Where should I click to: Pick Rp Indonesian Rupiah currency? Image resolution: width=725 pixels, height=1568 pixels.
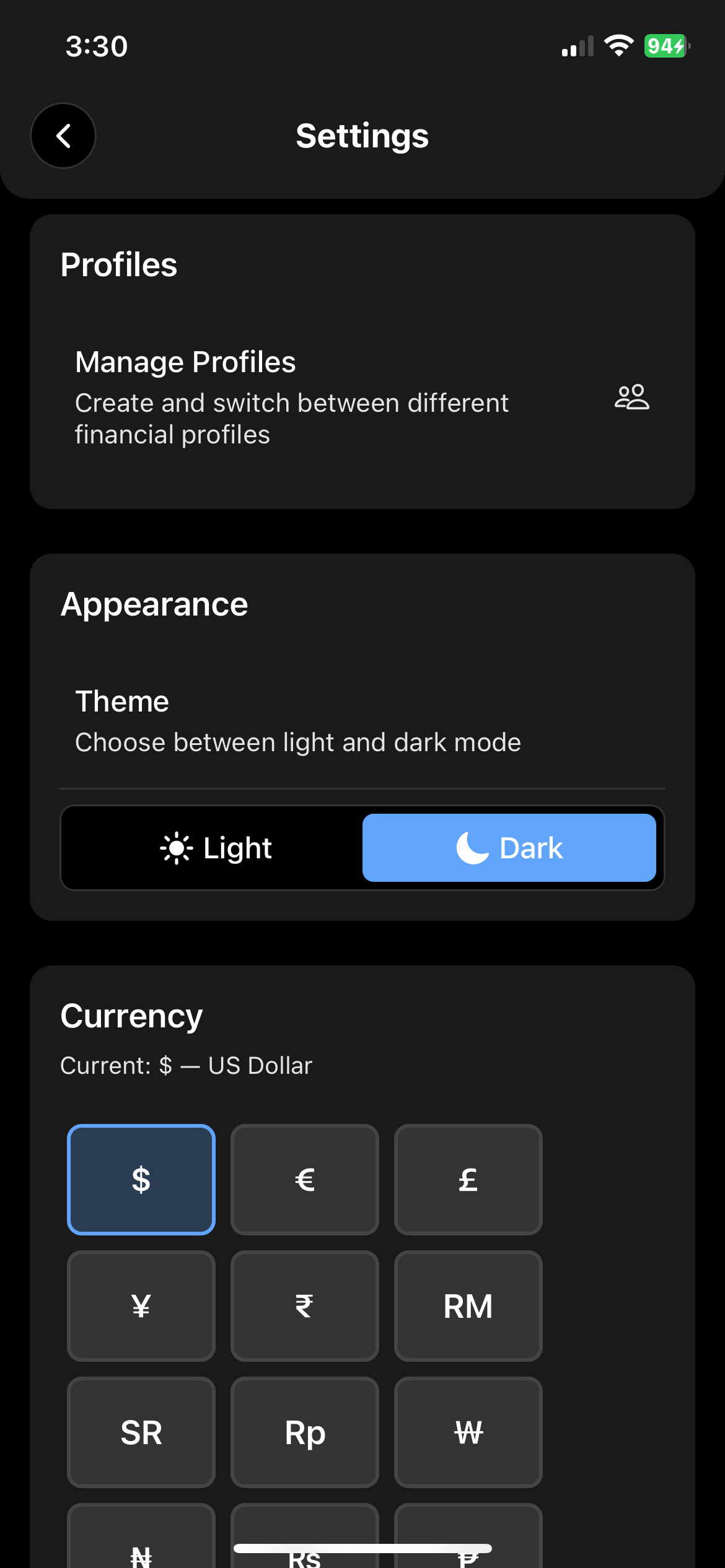pyautogui.click(x=304, y=1432)
